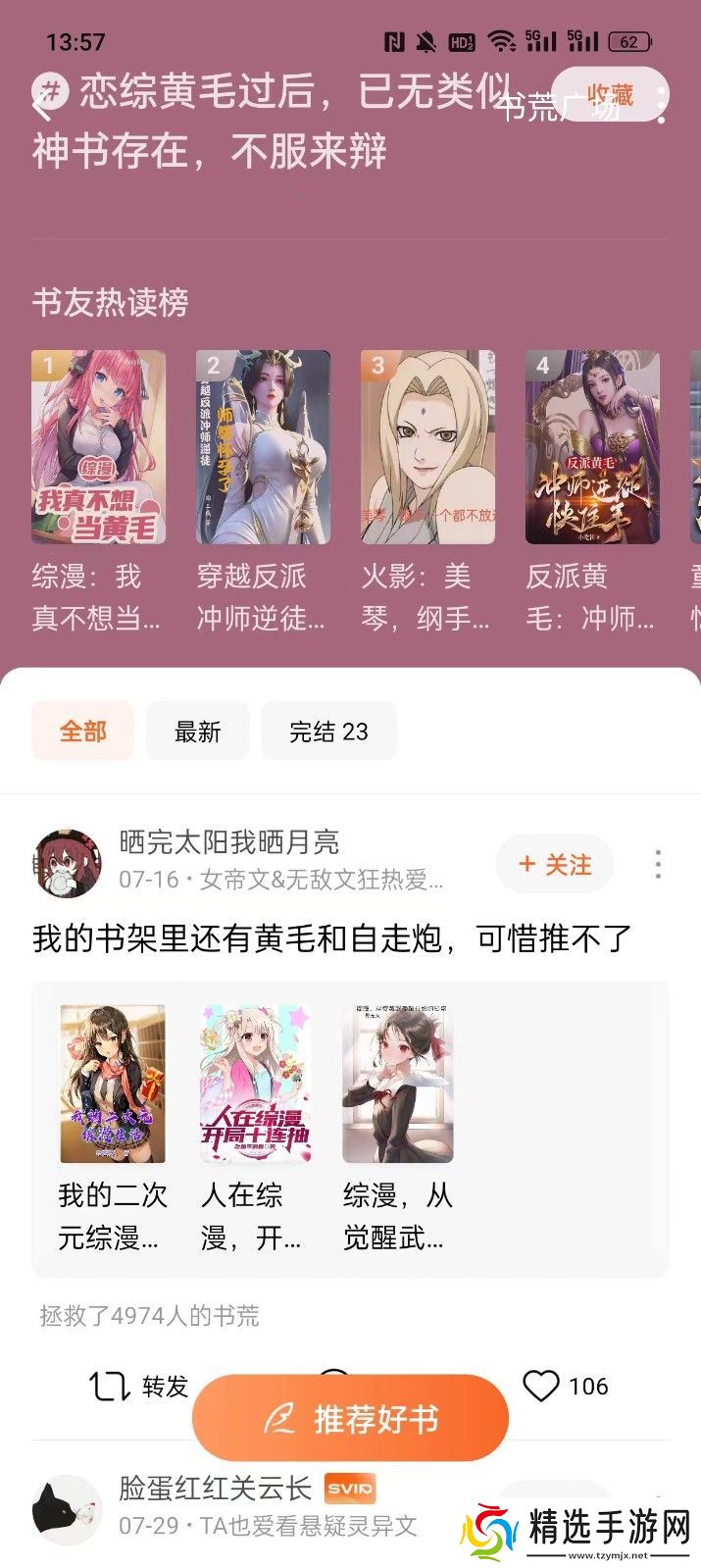This screenshot has width=701, height=1568.
Task: Open rank 1 book 综漫：我真不想当黄毛
Action: pos(98,447)
